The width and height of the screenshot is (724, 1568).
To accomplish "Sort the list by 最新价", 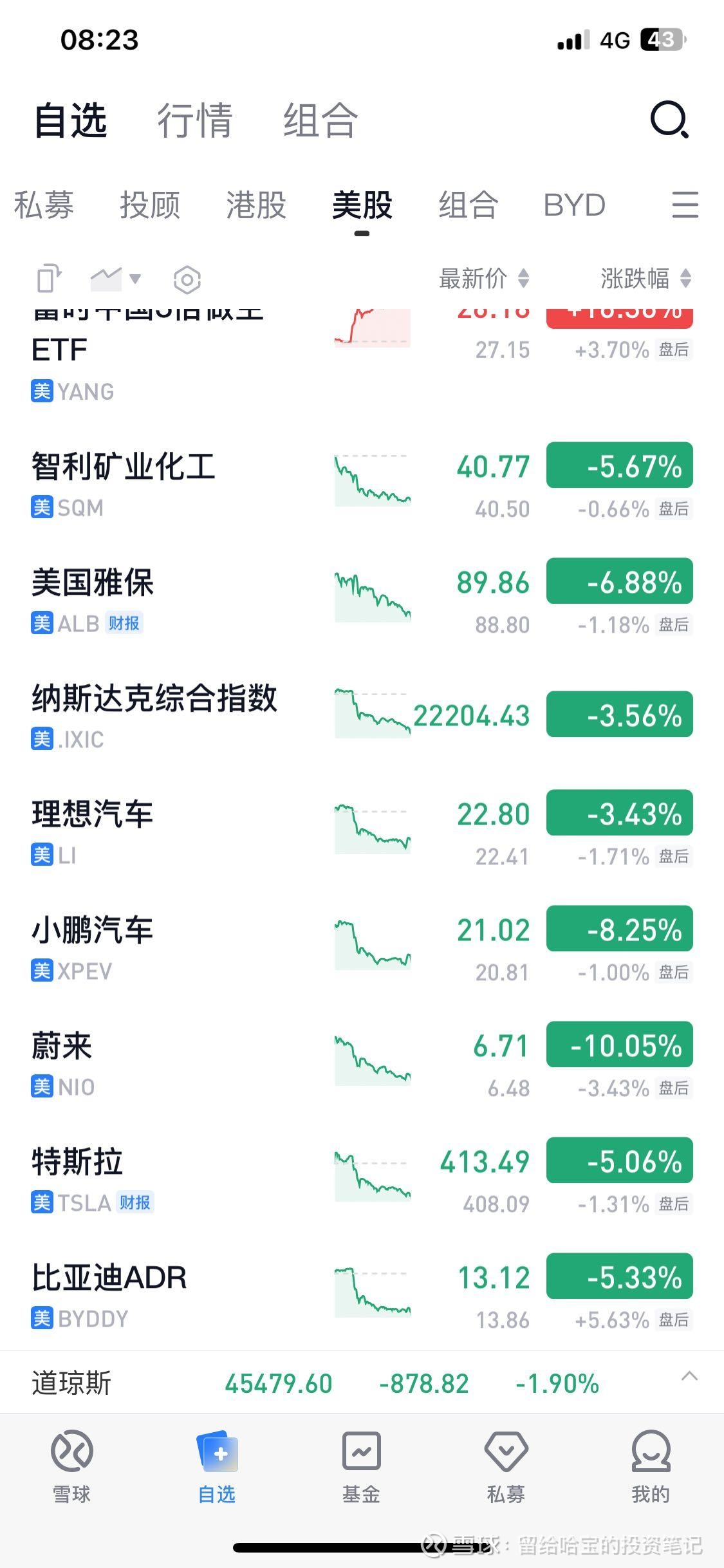I will pos(483,279).
